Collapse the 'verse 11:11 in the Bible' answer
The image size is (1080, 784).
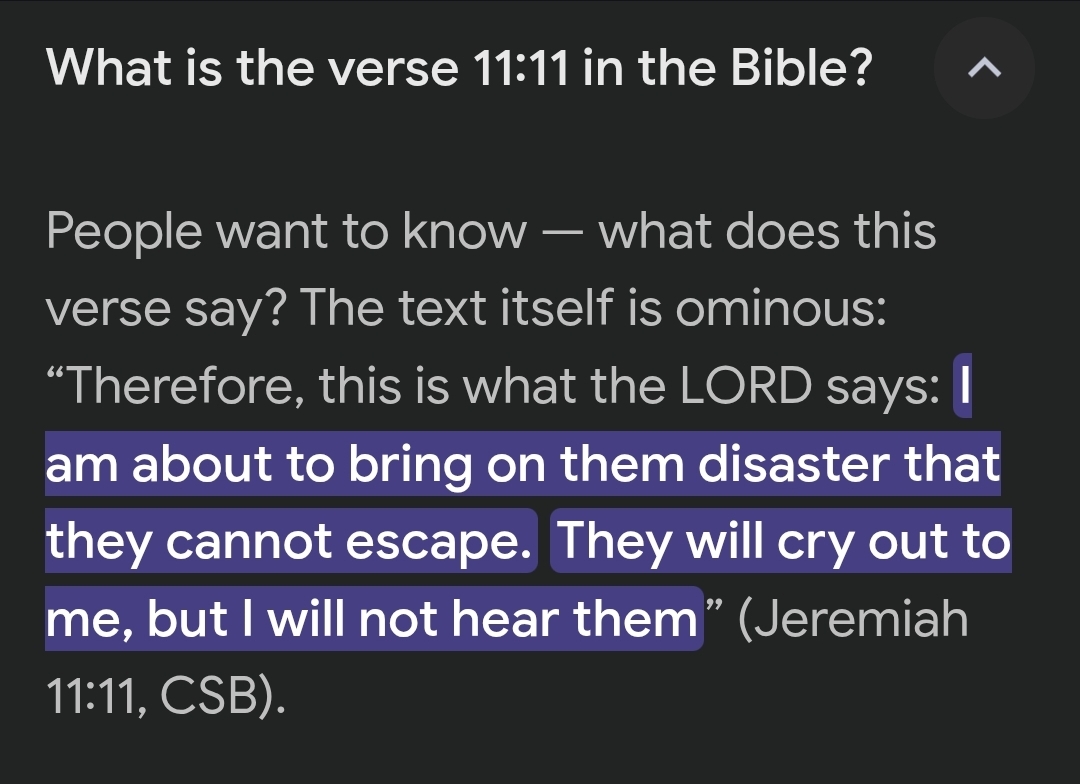pyautogui.click(x=984, y=68)
